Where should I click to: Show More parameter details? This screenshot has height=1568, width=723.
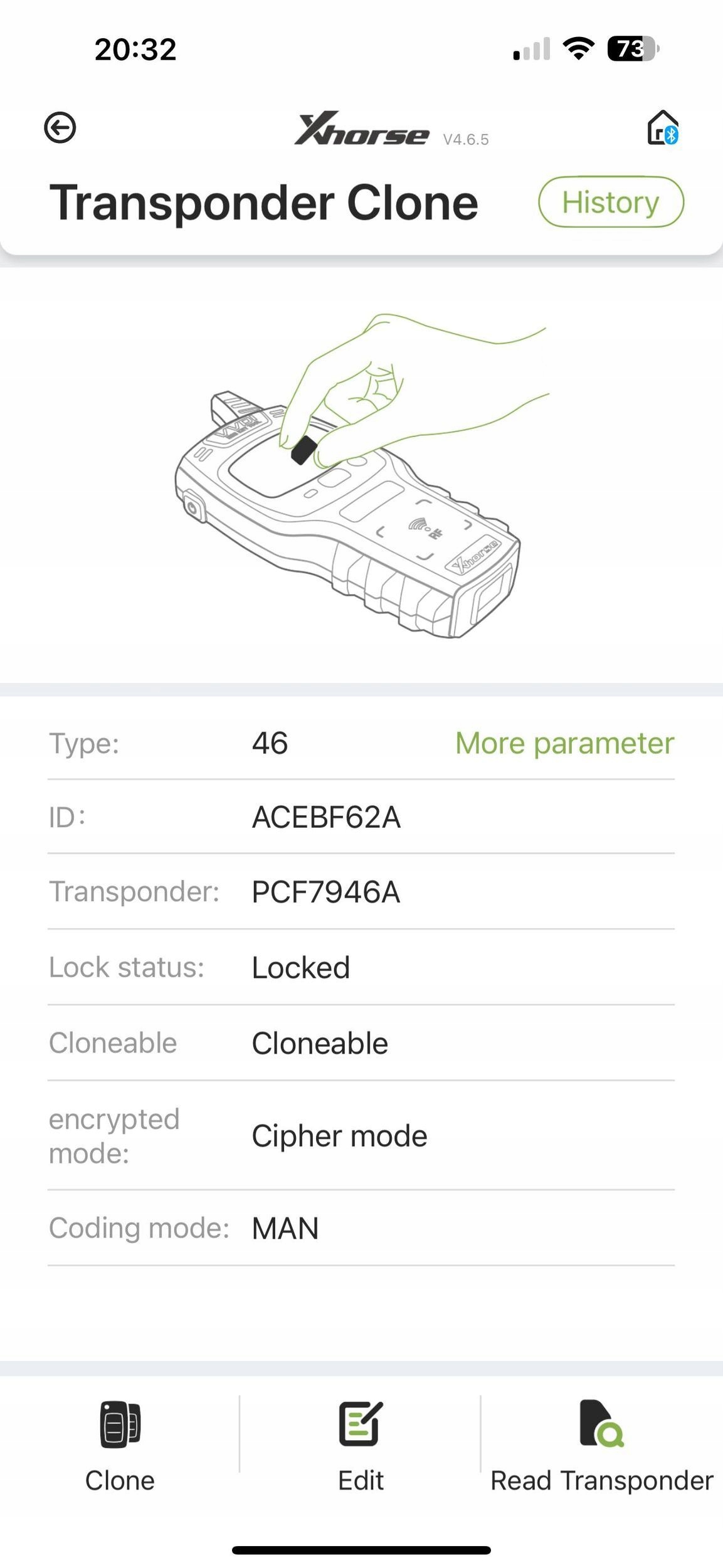click(564, 743)
